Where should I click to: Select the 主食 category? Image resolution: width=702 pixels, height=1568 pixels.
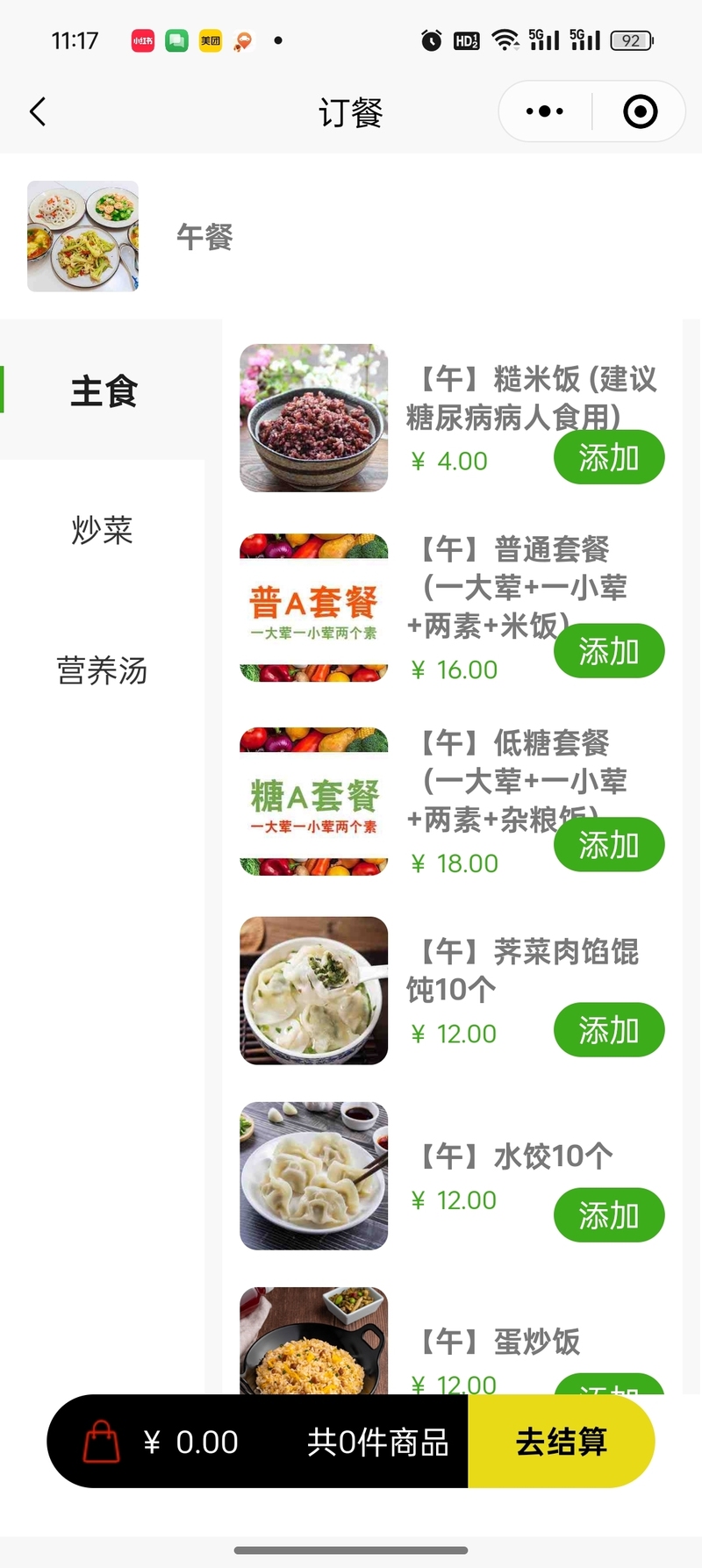[103, 390]
